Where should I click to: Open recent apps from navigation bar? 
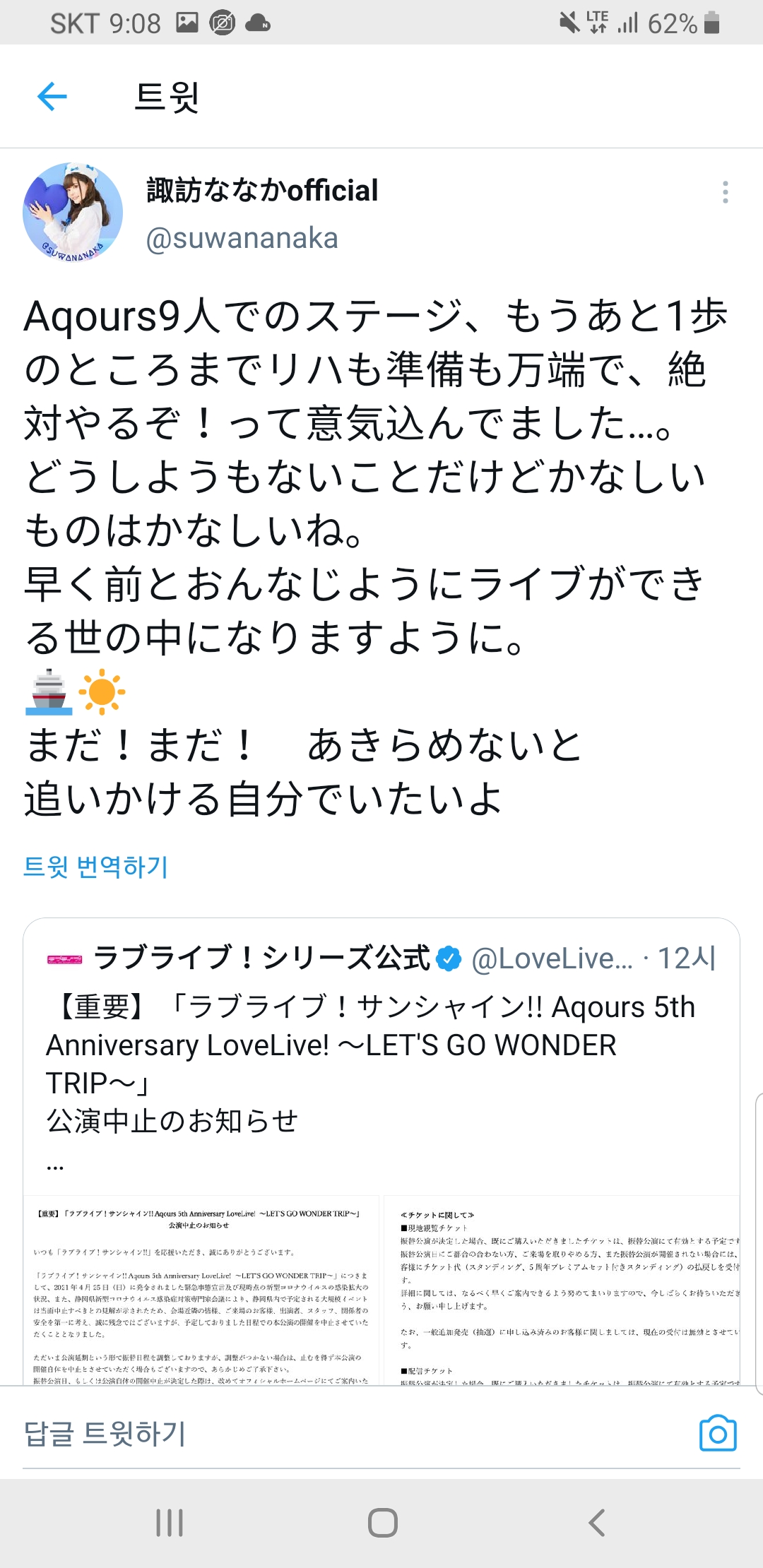point(170,1523)
